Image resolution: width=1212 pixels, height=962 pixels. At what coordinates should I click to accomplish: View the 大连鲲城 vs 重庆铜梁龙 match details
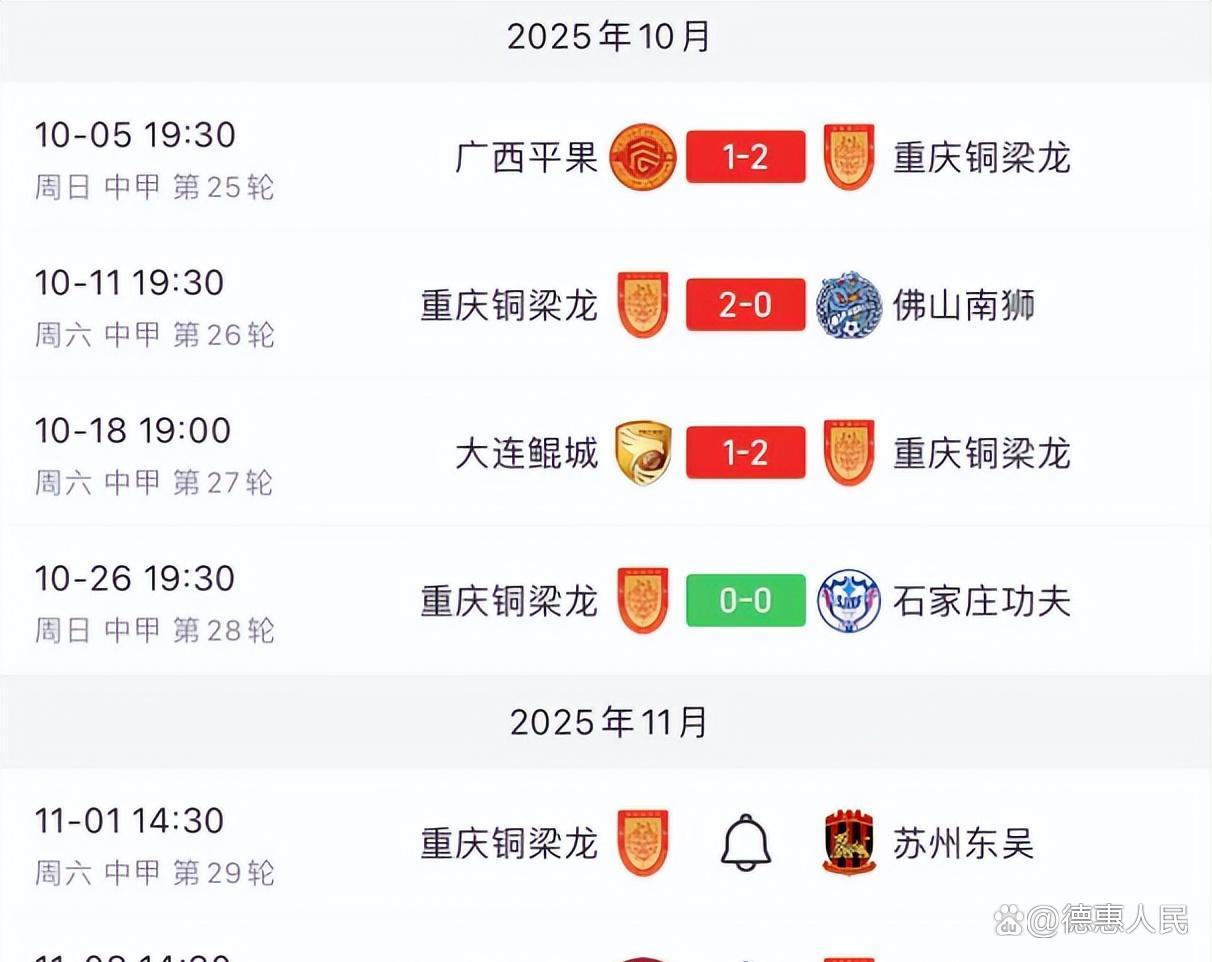tap(745, 453)
